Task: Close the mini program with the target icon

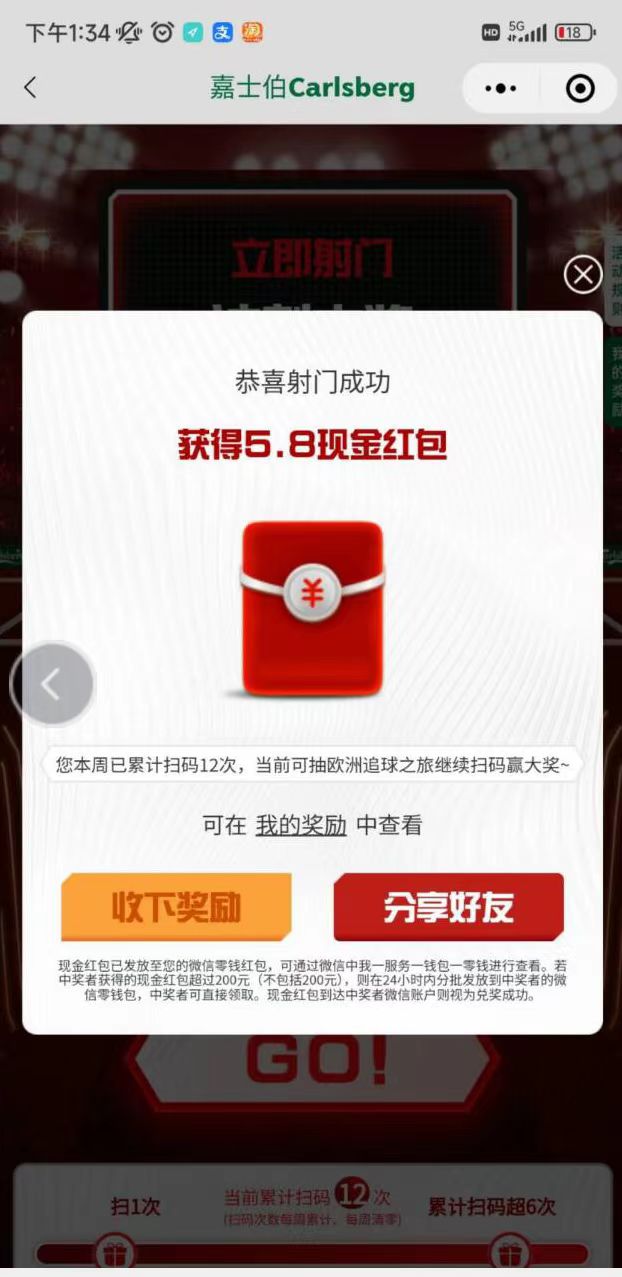Action: pyautogui.click(x=580, y=89)
